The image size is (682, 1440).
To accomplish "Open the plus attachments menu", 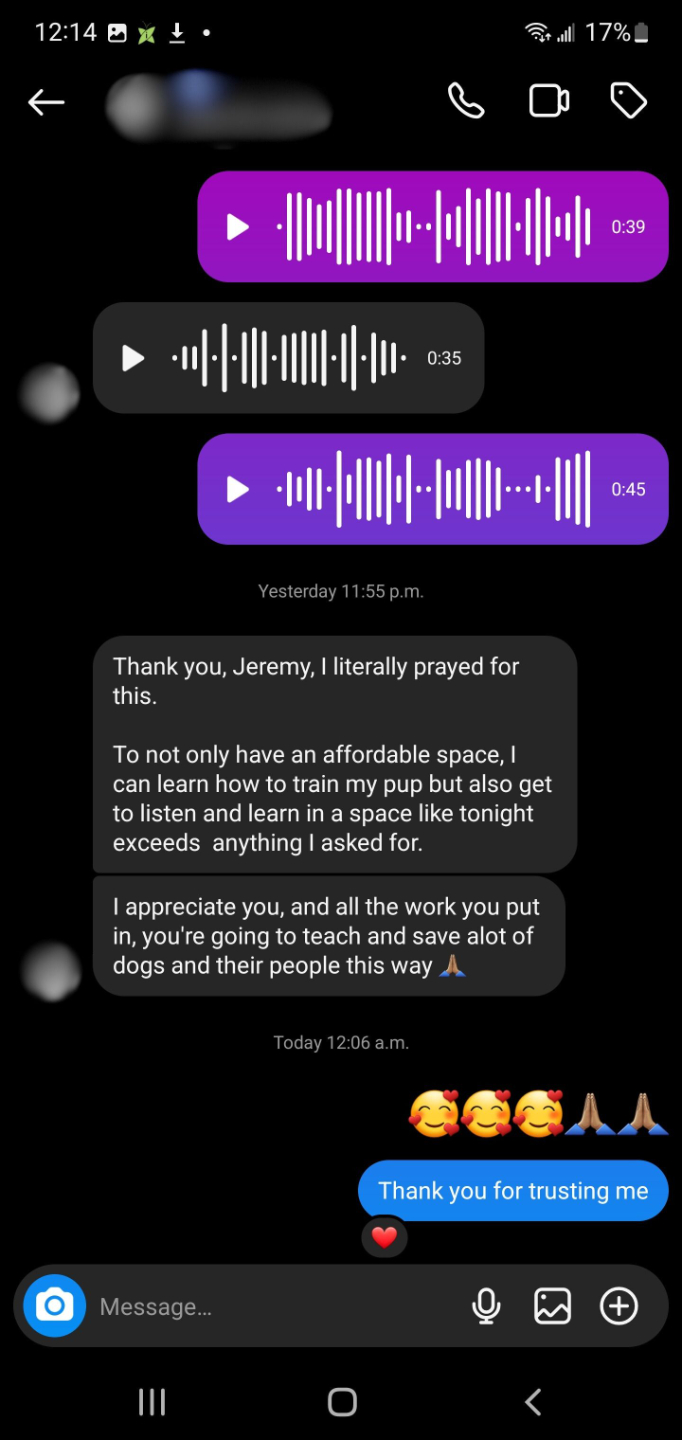I will 619,1306.
